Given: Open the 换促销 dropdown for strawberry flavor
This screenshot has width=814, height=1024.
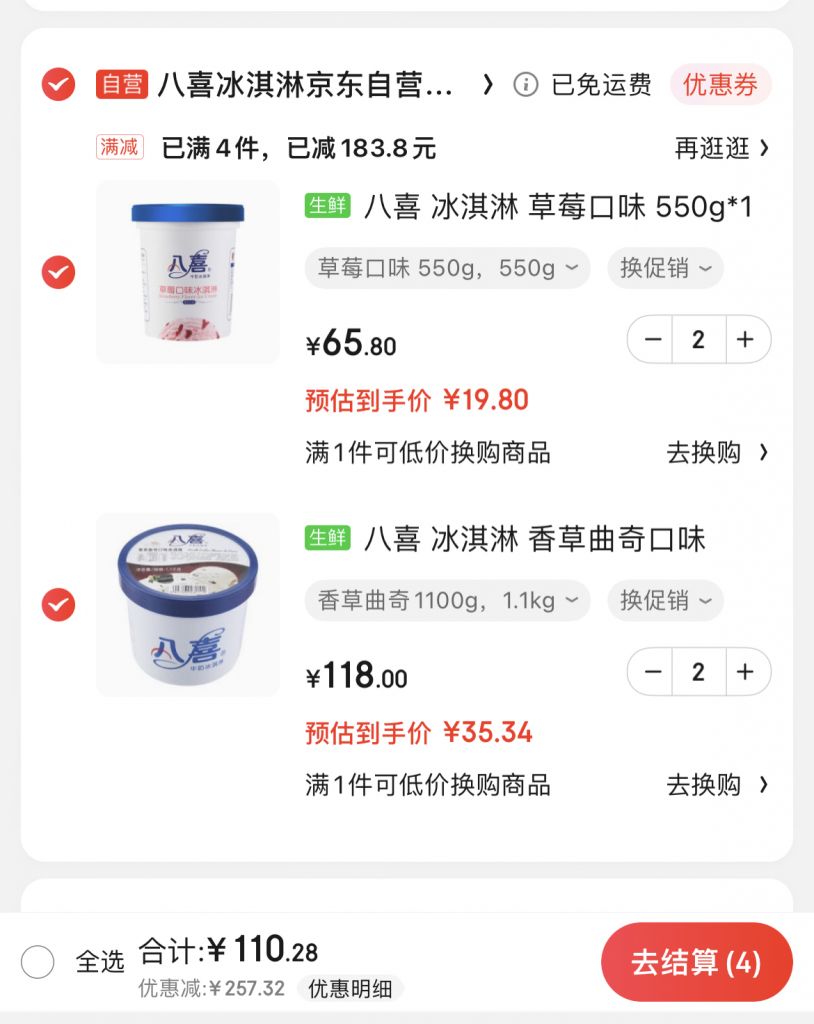Looking at the screenshot, I should [x=664, y=269].
